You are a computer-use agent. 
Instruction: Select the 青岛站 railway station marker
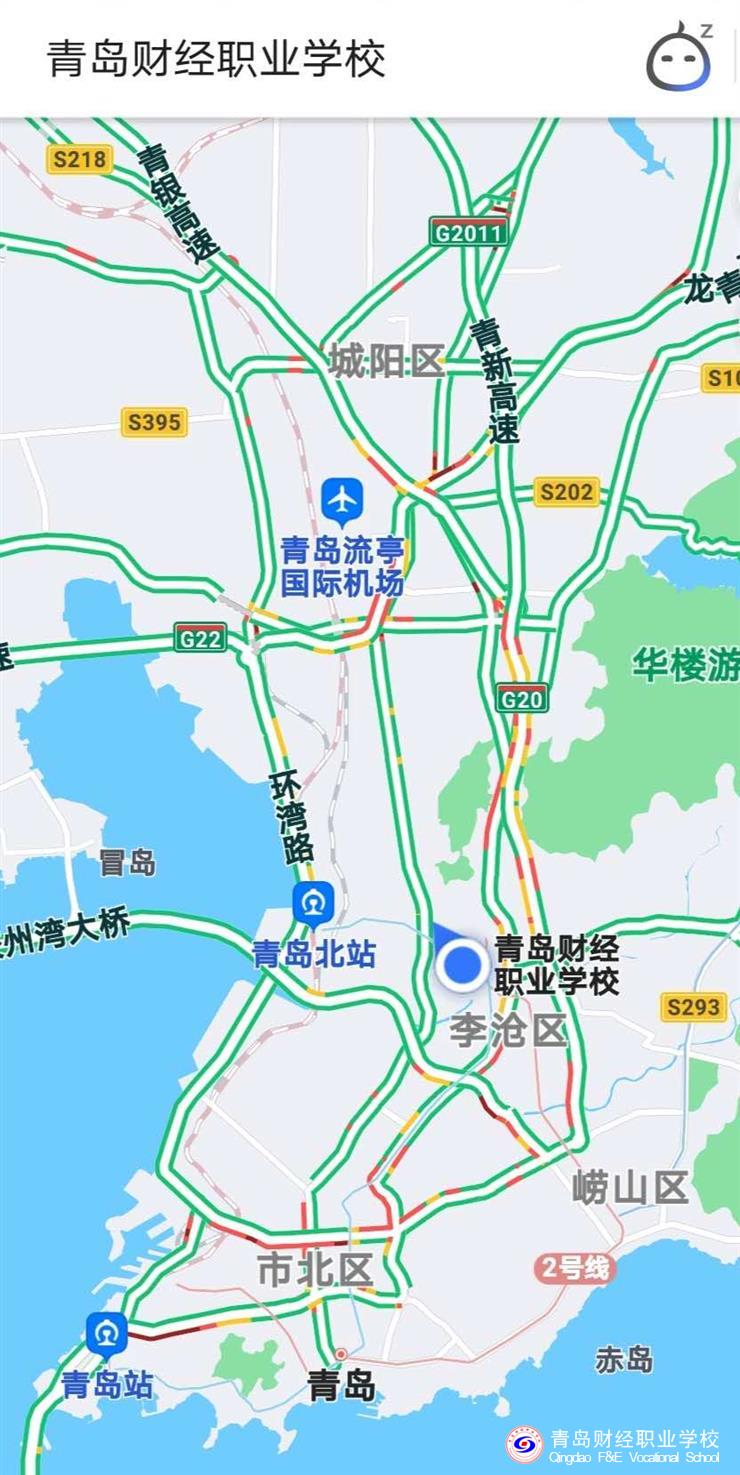107,1335
